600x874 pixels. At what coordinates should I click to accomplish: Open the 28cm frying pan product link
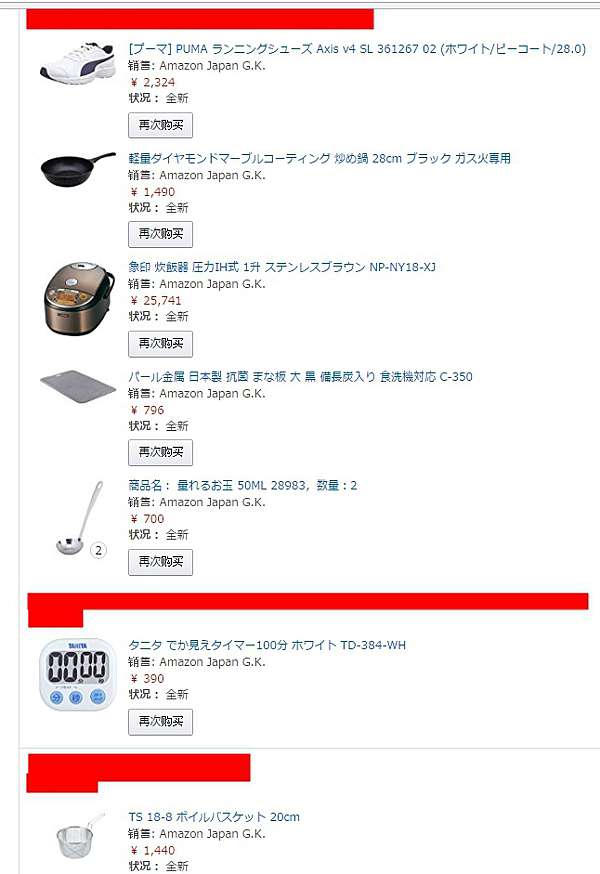tap(320, 158)
